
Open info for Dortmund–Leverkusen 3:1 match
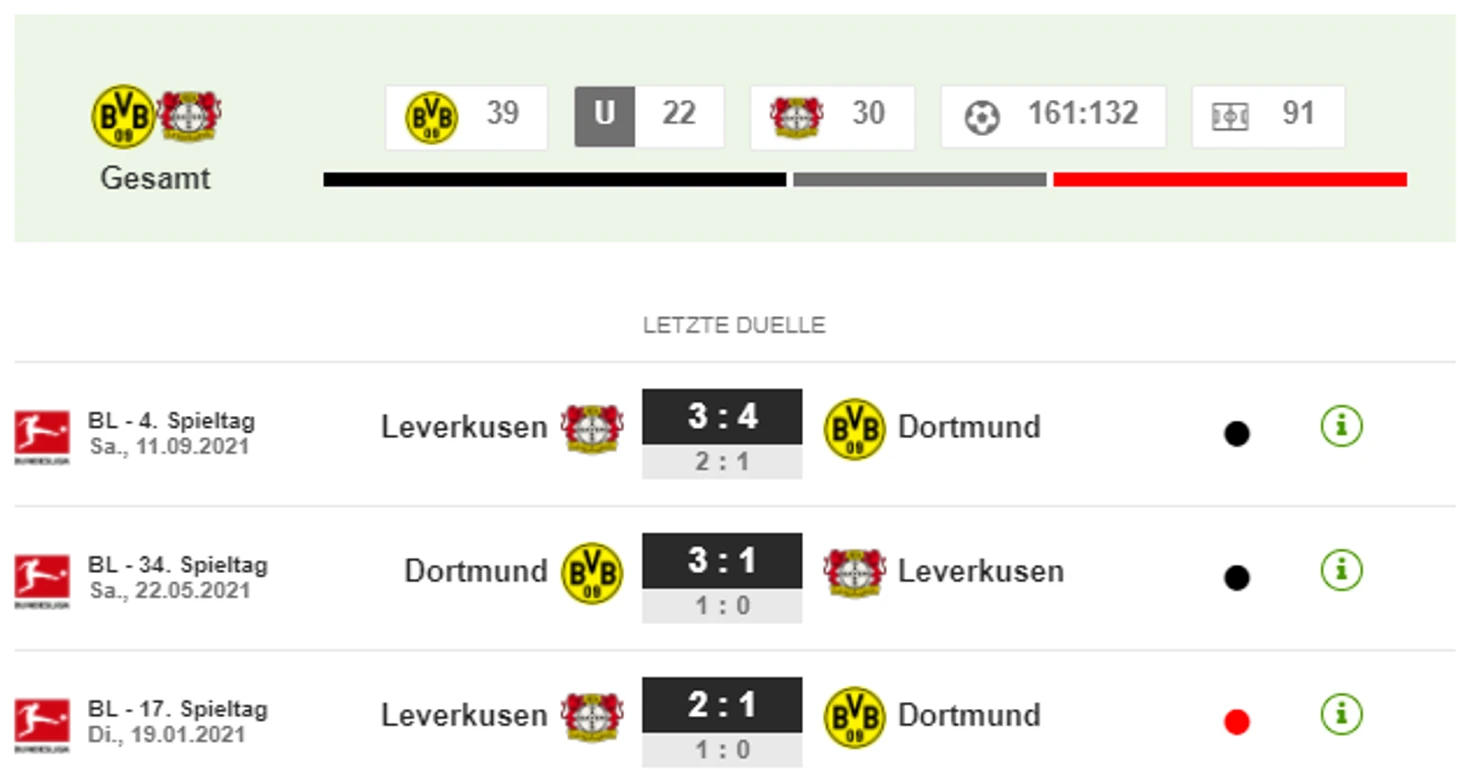pos(1341,571)
